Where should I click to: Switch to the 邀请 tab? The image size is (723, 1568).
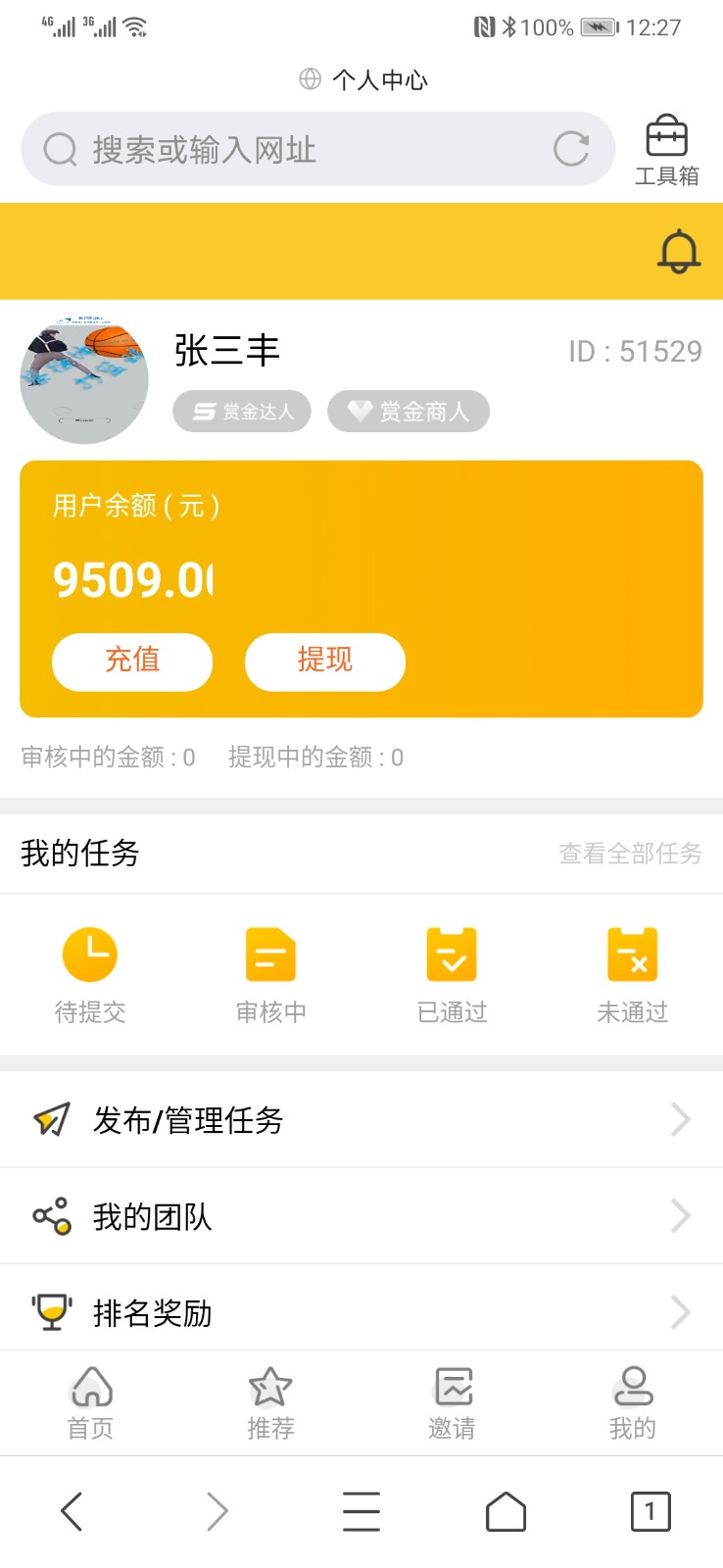452,1403
